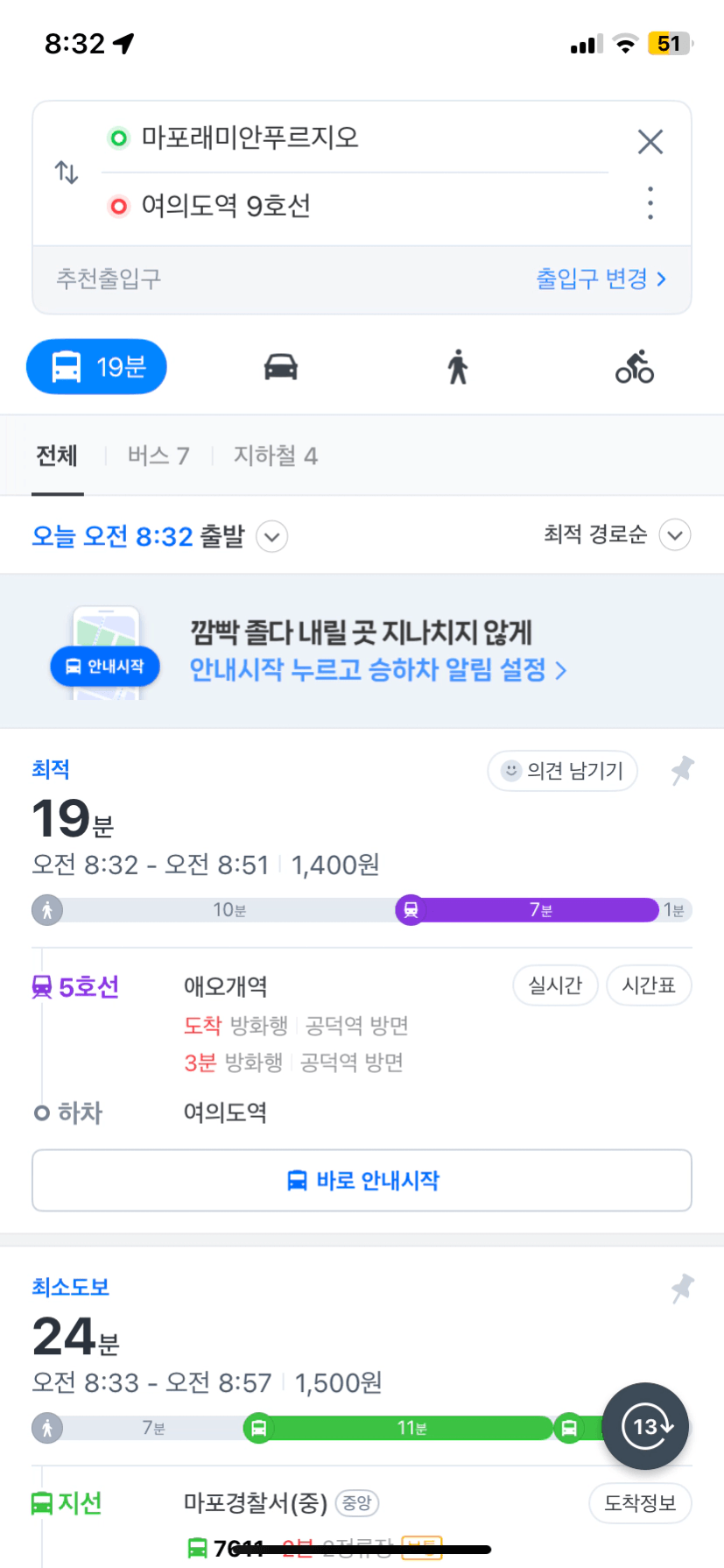Switch to the car driving mode

281,366
